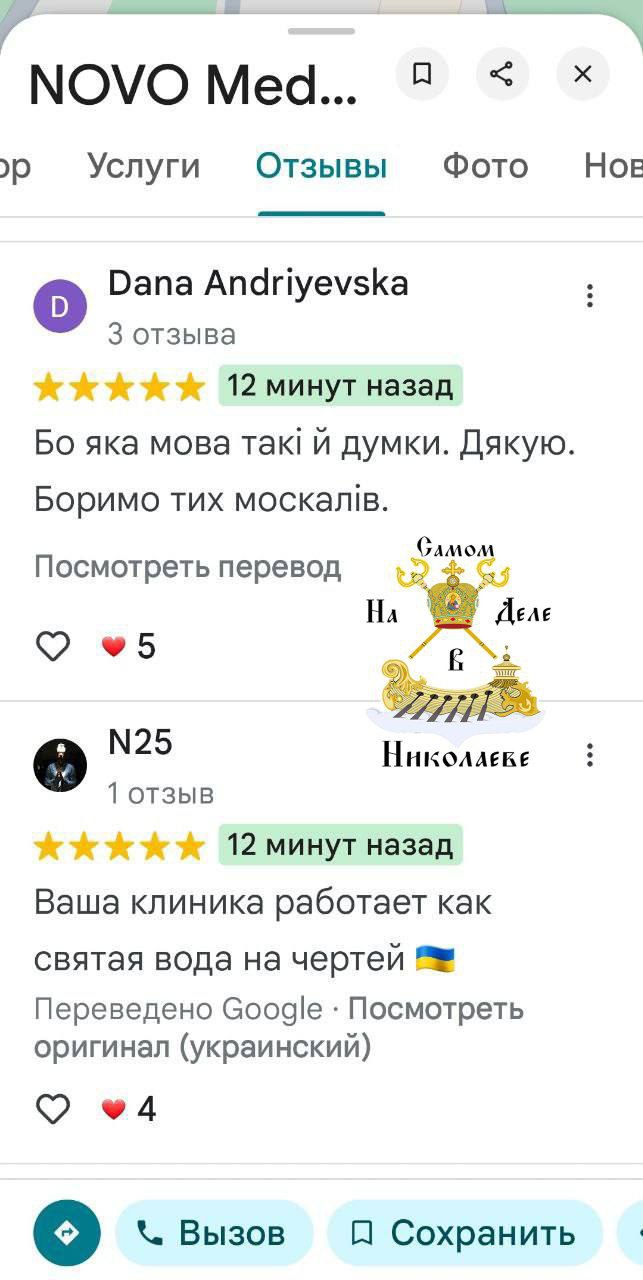Screen dimensions: 643x1280
Task: Tap the Сохранить chip
Action: (464, 1233)
